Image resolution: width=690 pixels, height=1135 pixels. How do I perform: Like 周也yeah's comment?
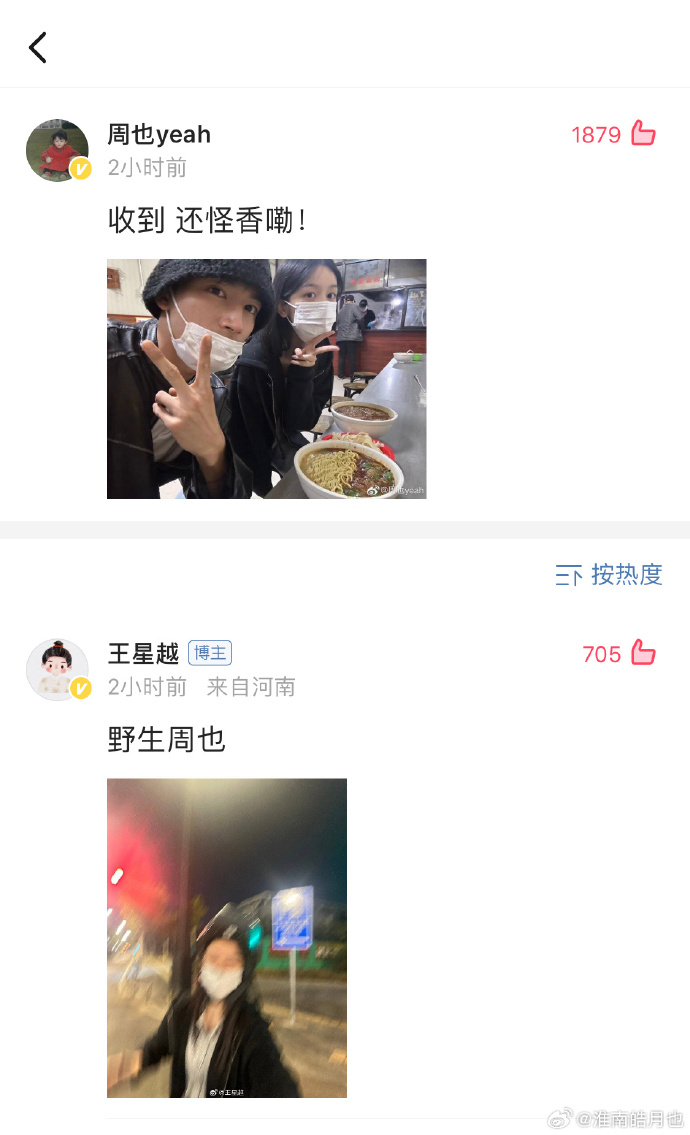[x=643, y=134]
